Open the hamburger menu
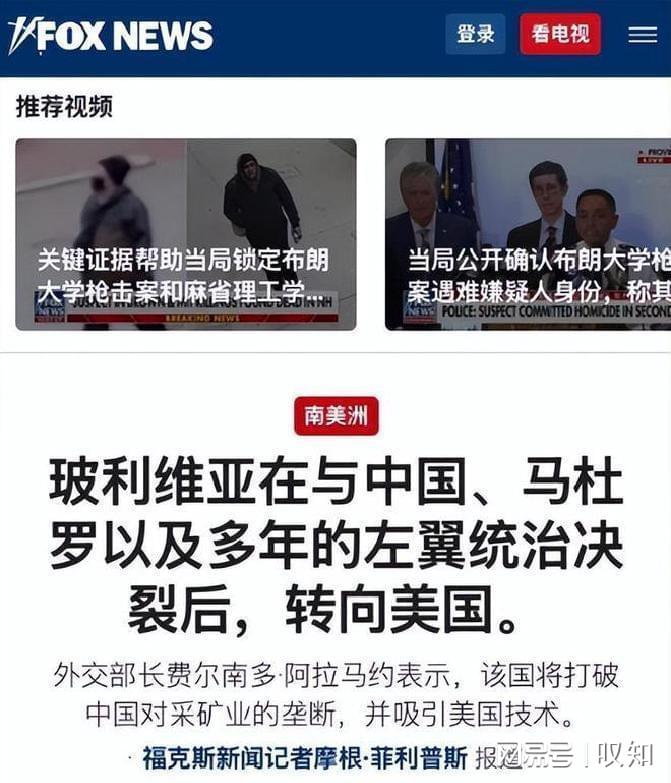 642,34
